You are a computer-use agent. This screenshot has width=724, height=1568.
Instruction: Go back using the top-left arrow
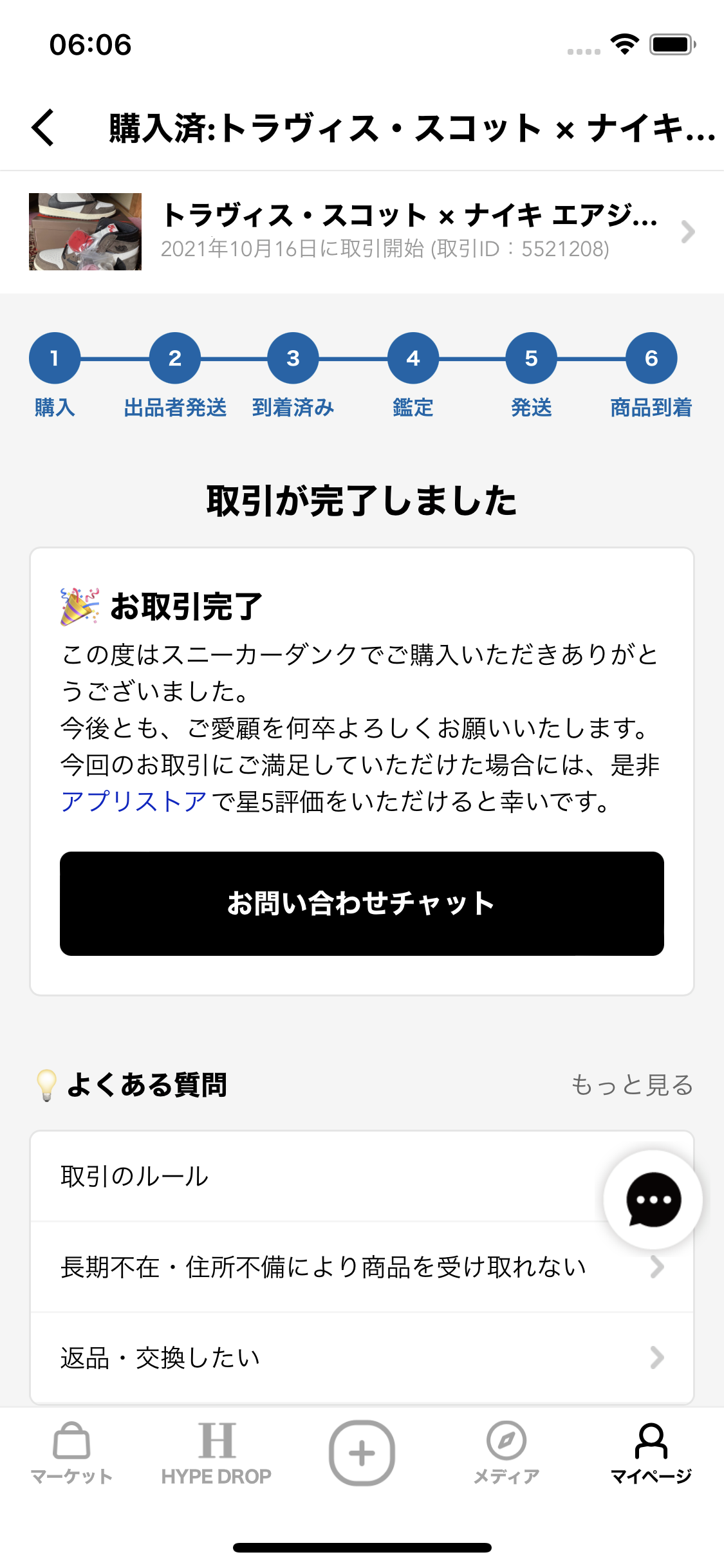tap(43, 127)
